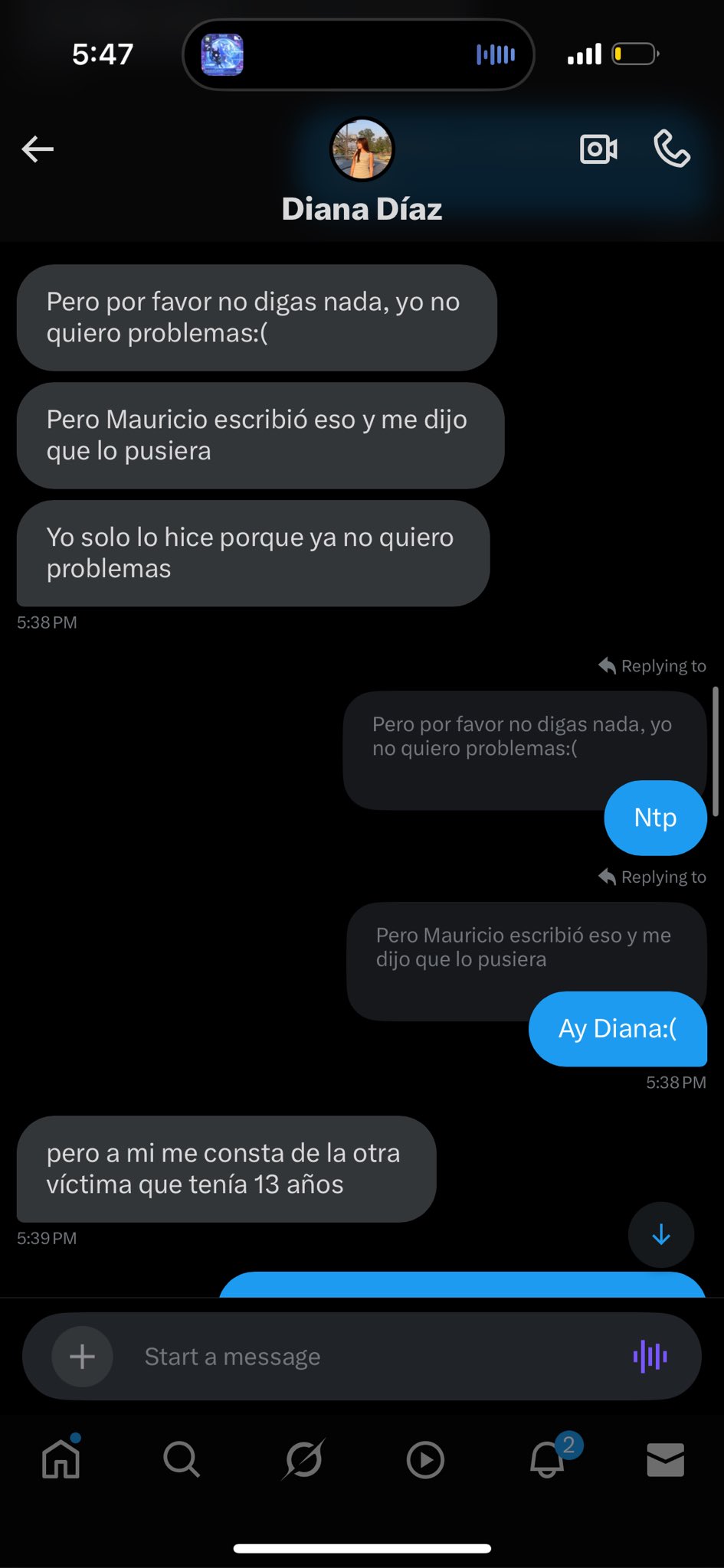Switch to the Search tab
The height and width of the screenshot is (1568, 724).
tap(182, 1459)
